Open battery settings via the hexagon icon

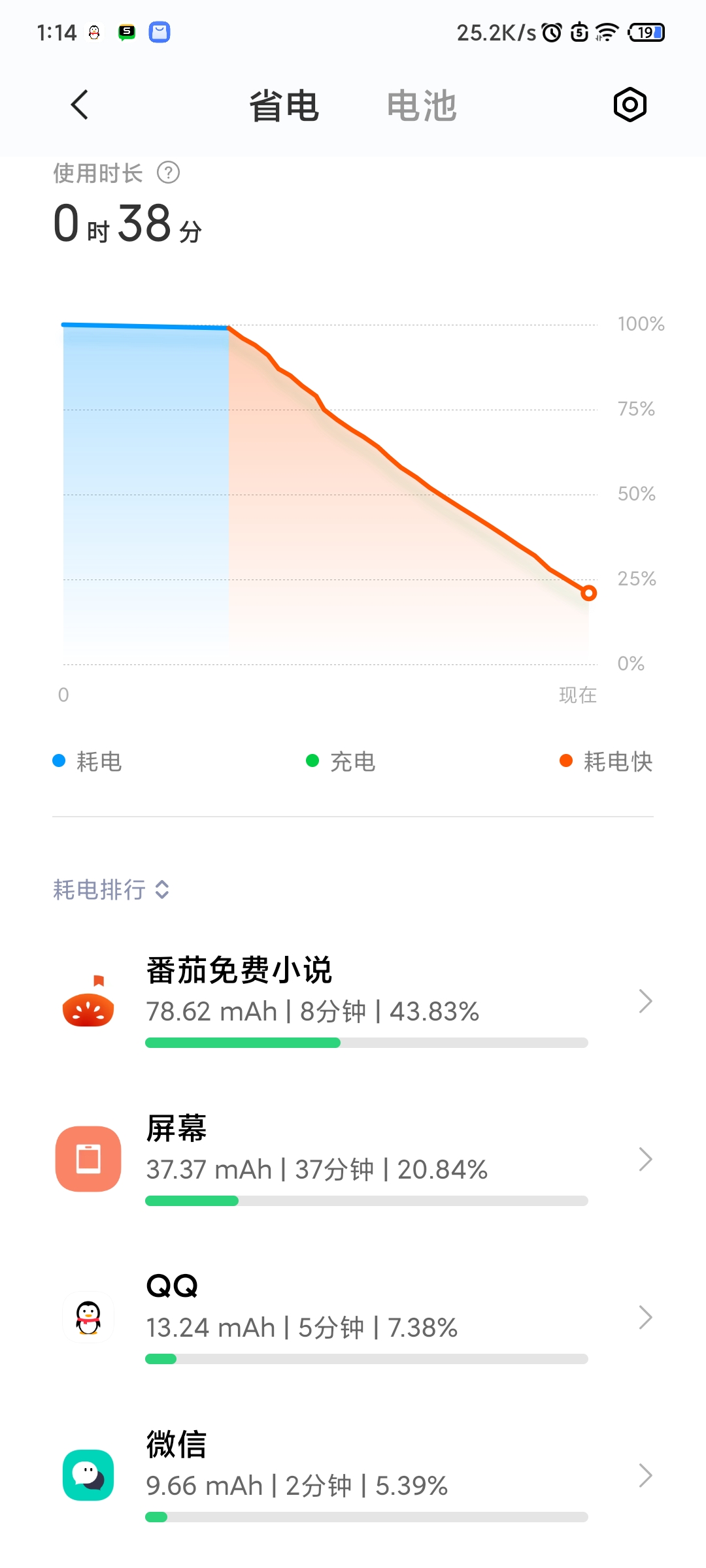coord(630,105)
